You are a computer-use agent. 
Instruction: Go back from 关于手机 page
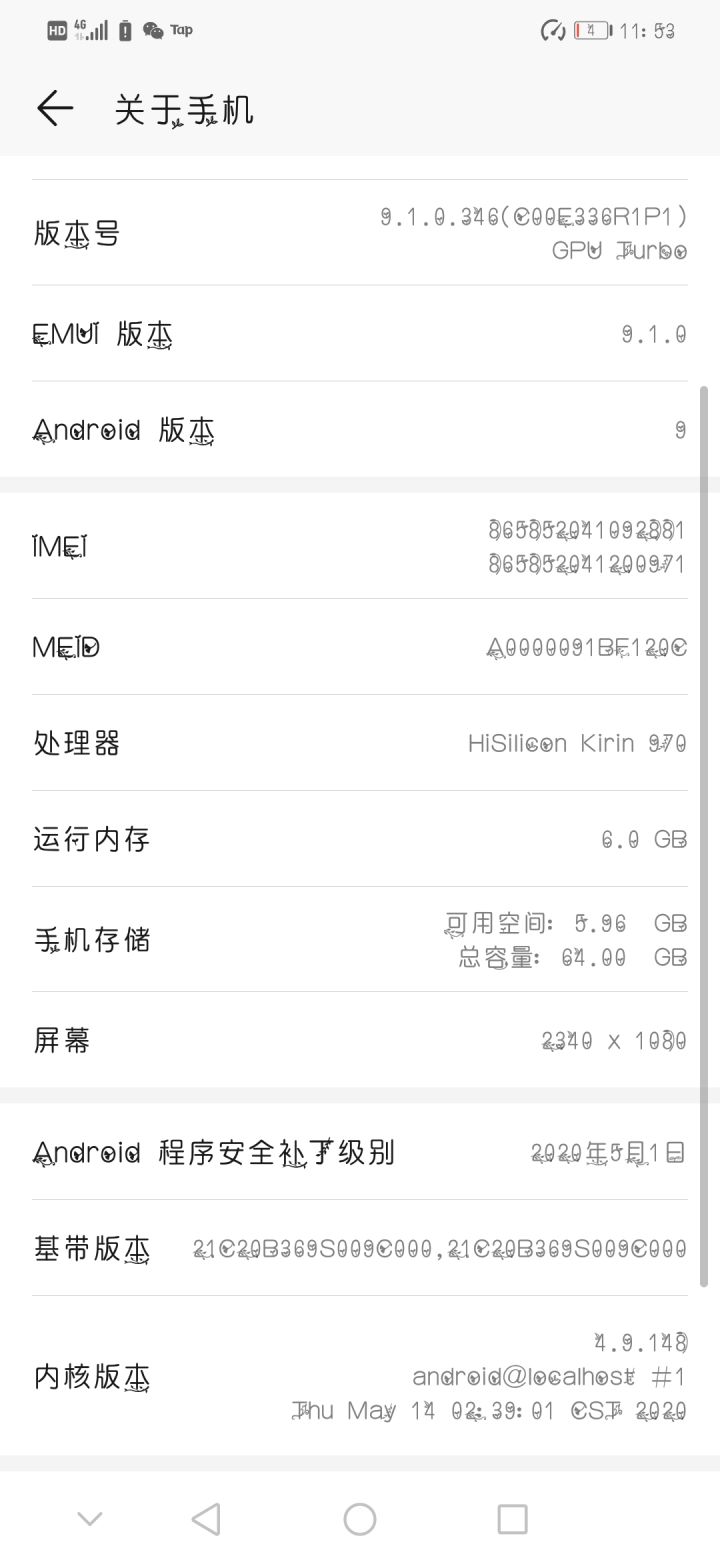coord(55,108)
